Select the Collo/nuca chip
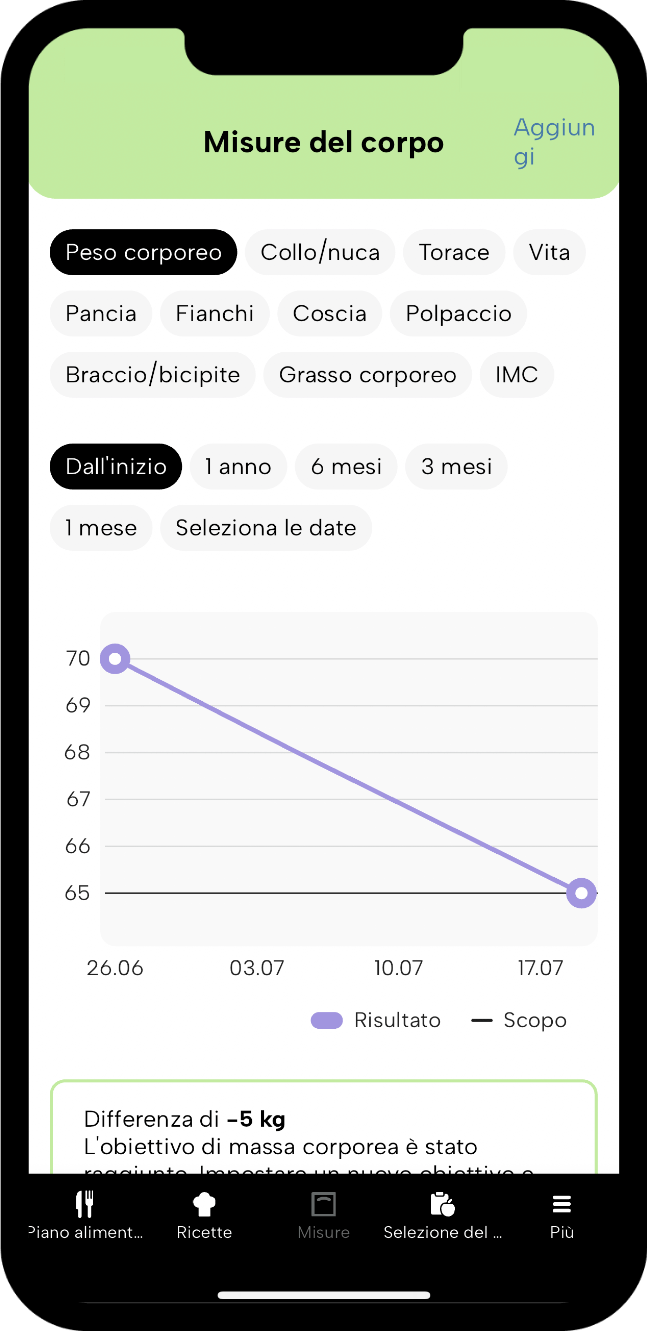647x1331 pixels. click(x=320, y=252)
